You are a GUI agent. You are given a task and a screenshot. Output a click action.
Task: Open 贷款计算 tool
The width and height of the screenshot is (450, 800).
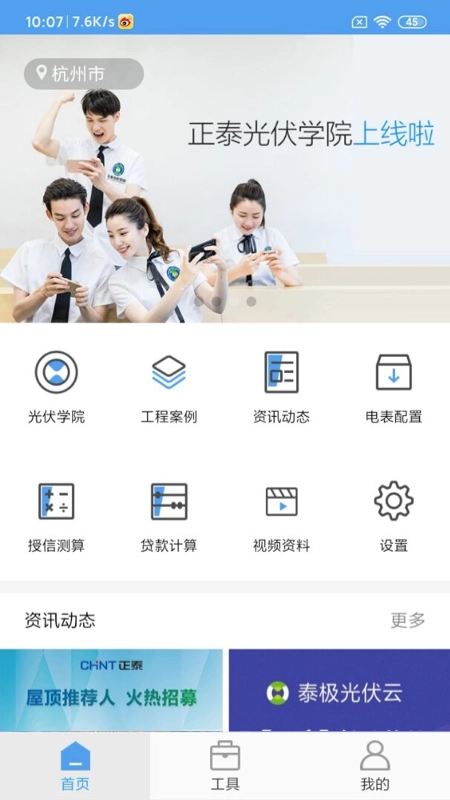pos(169,516)
